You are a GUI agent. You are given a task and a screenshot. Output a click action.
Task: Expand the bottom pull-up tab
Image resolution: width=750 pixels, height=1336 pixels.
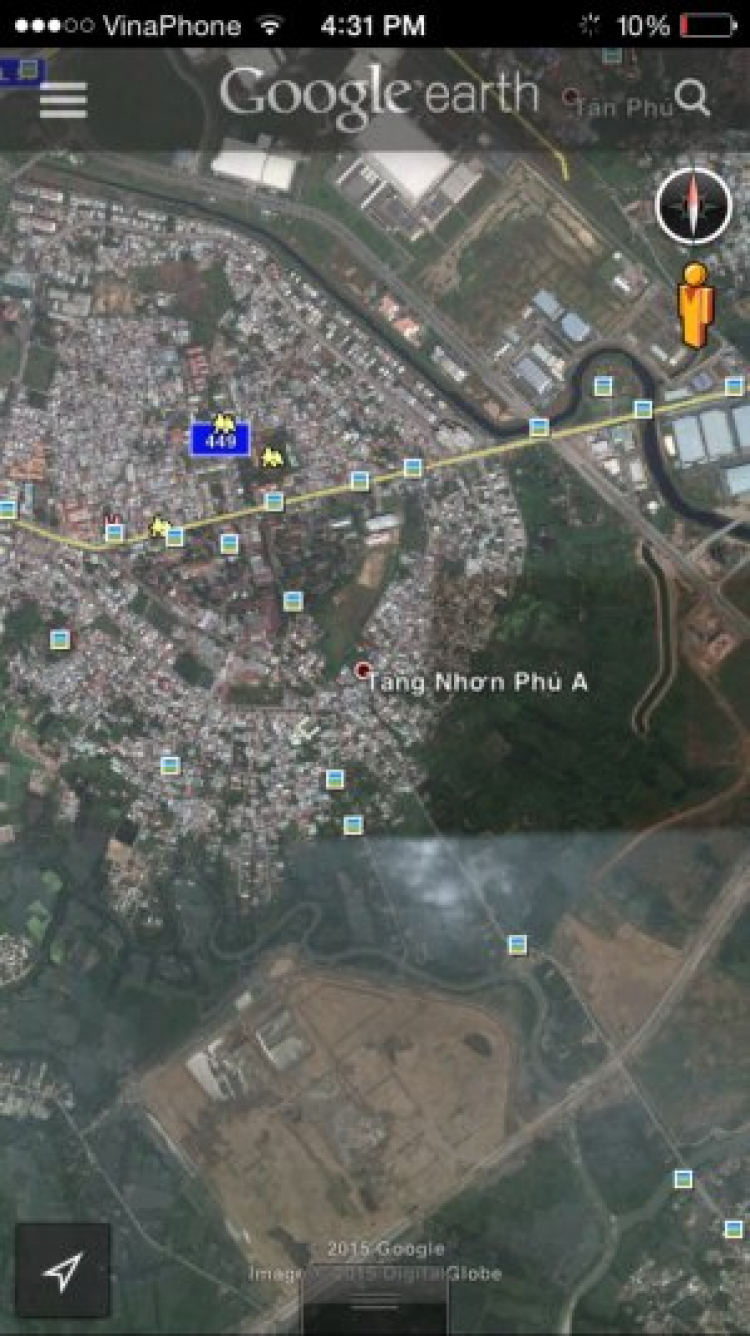point(374,1304)
